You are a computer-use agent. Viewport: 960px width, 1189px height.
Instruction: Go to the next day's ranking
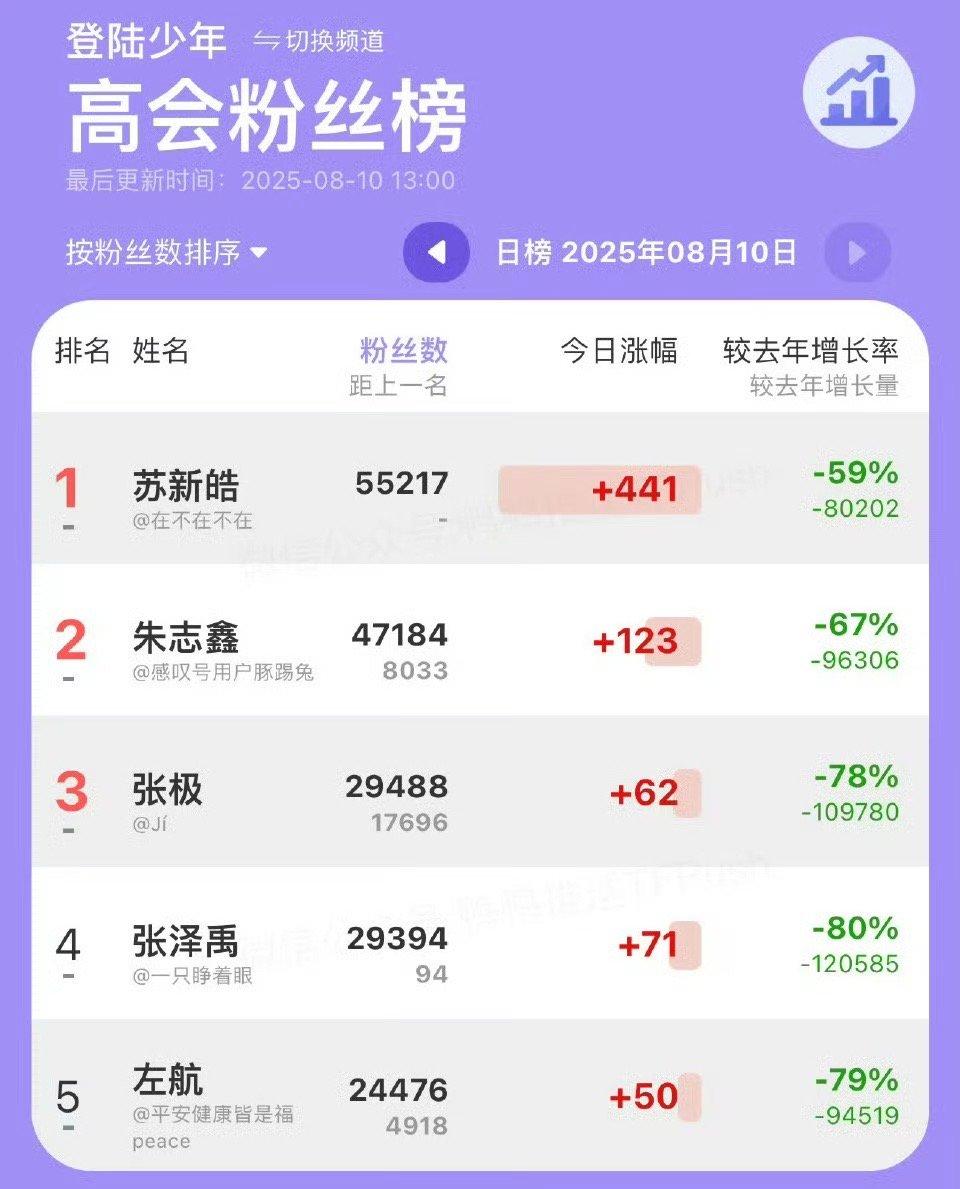(857, 253)
